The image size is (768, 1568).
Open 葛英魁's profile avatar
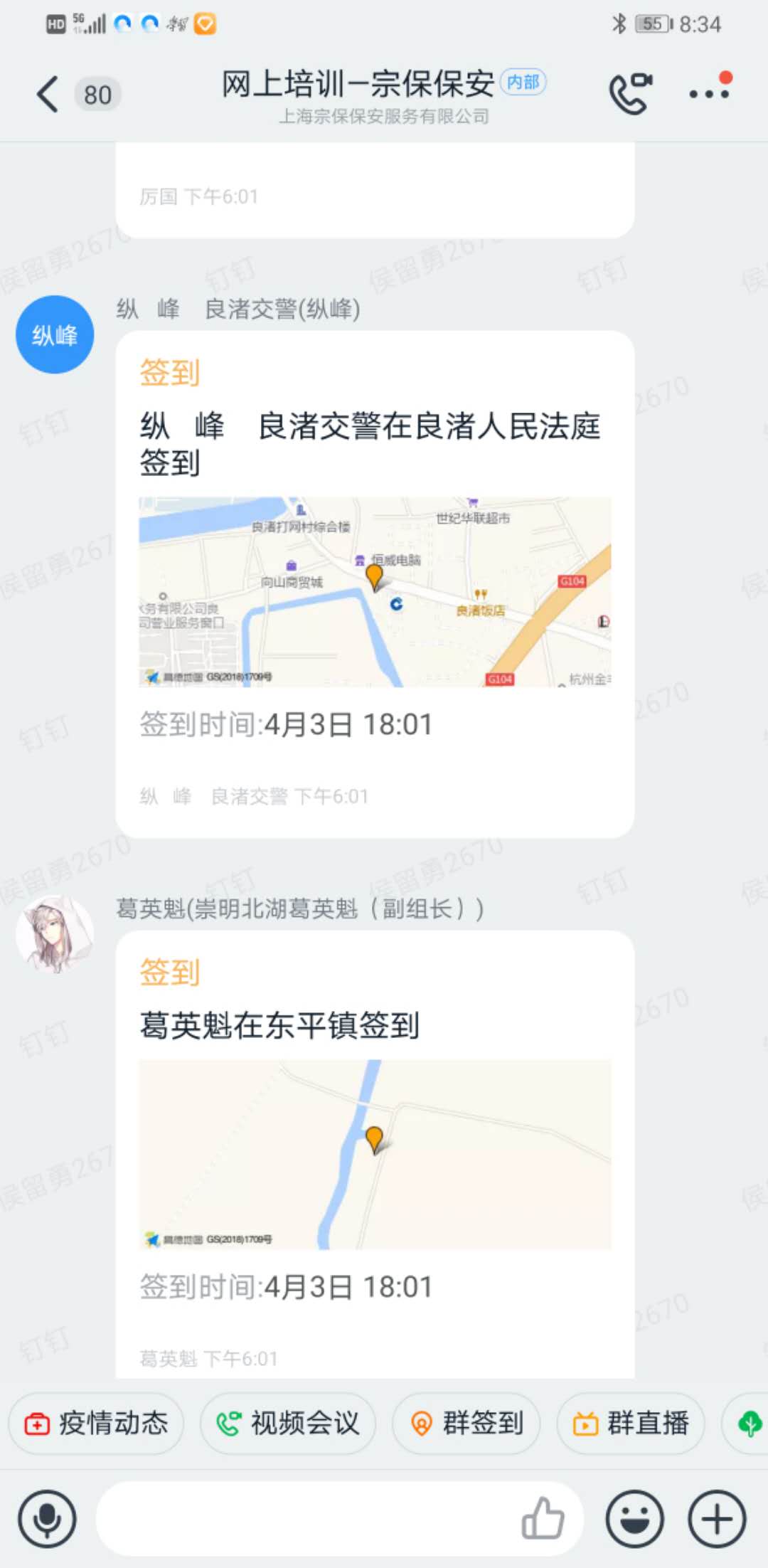[x=55, y=933]
